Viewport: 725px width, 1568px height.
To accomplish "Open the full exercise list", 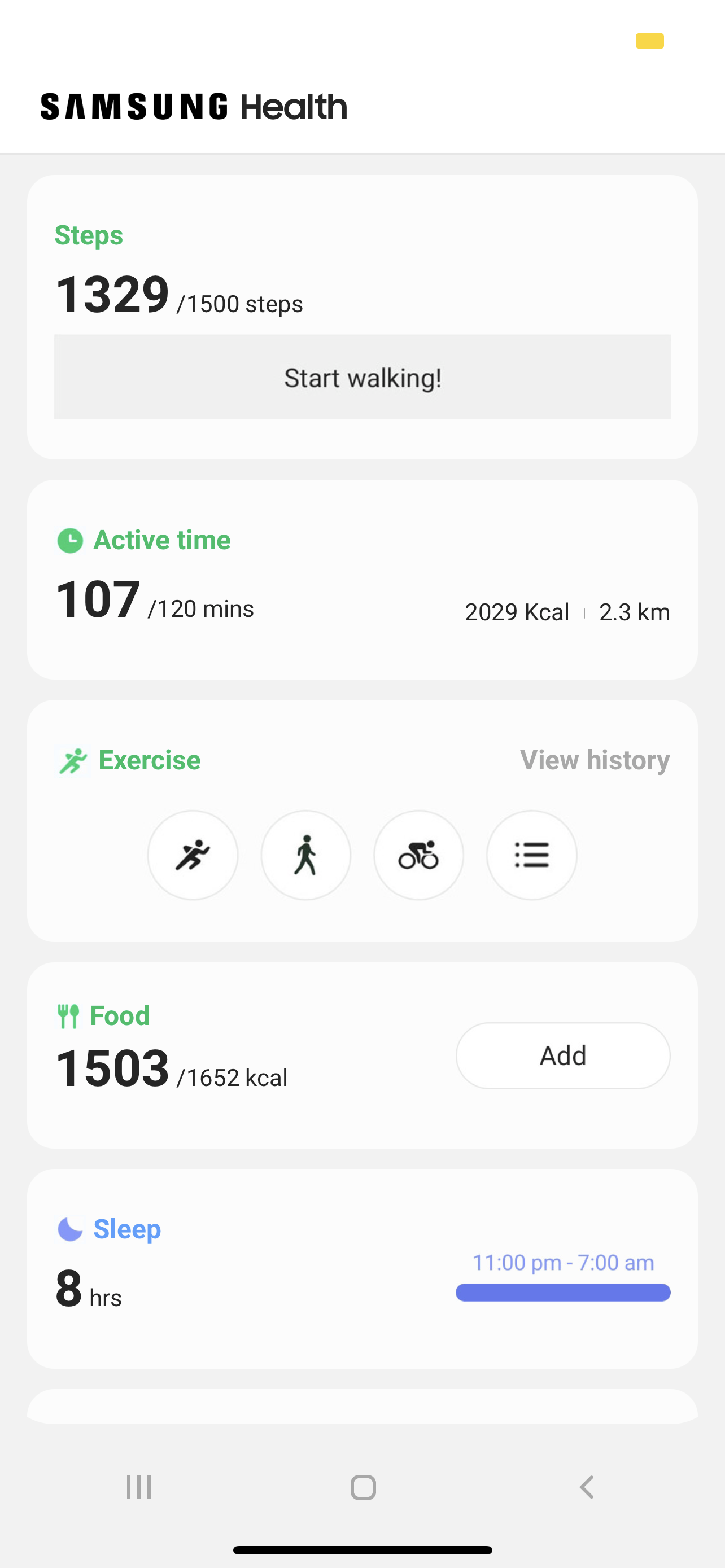I will (x=531, y=855).
